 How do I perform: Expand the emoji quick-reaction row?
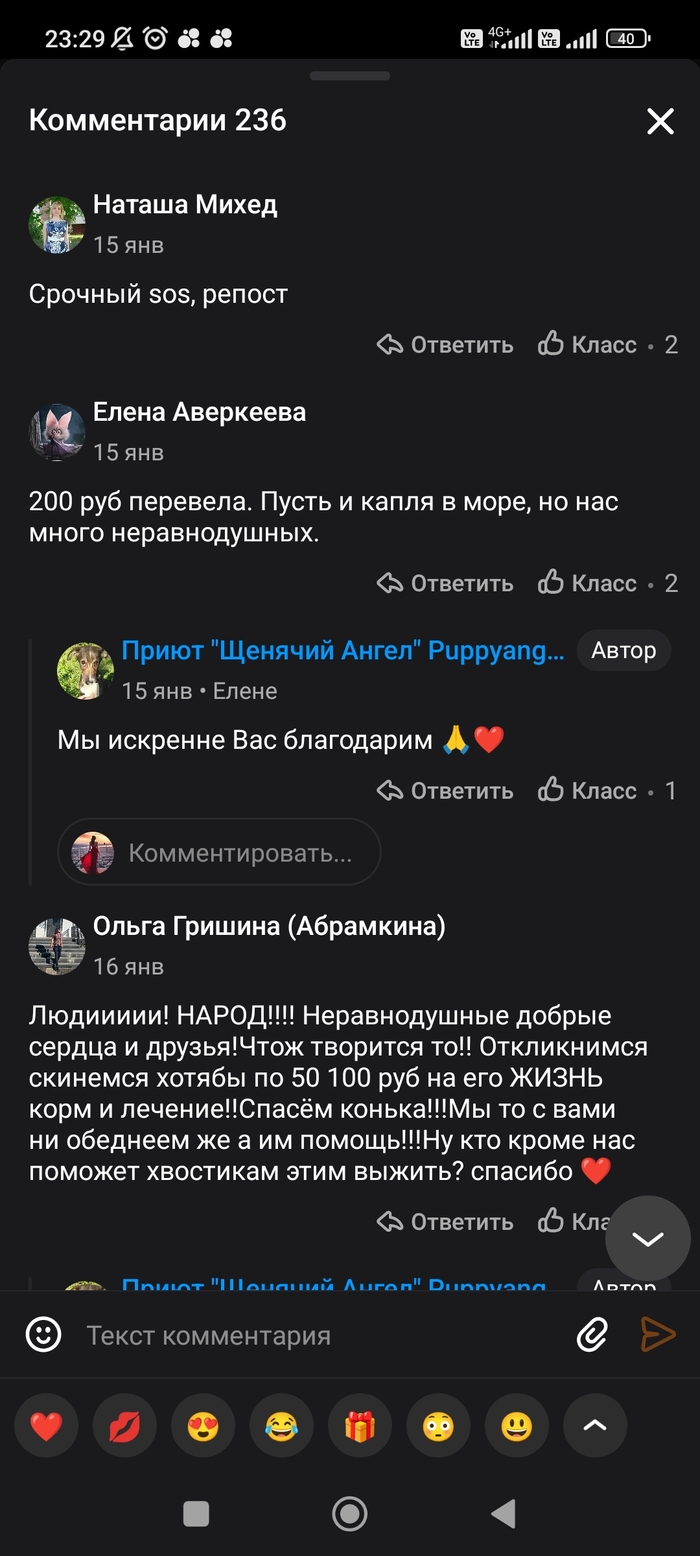pos(595,1425)
